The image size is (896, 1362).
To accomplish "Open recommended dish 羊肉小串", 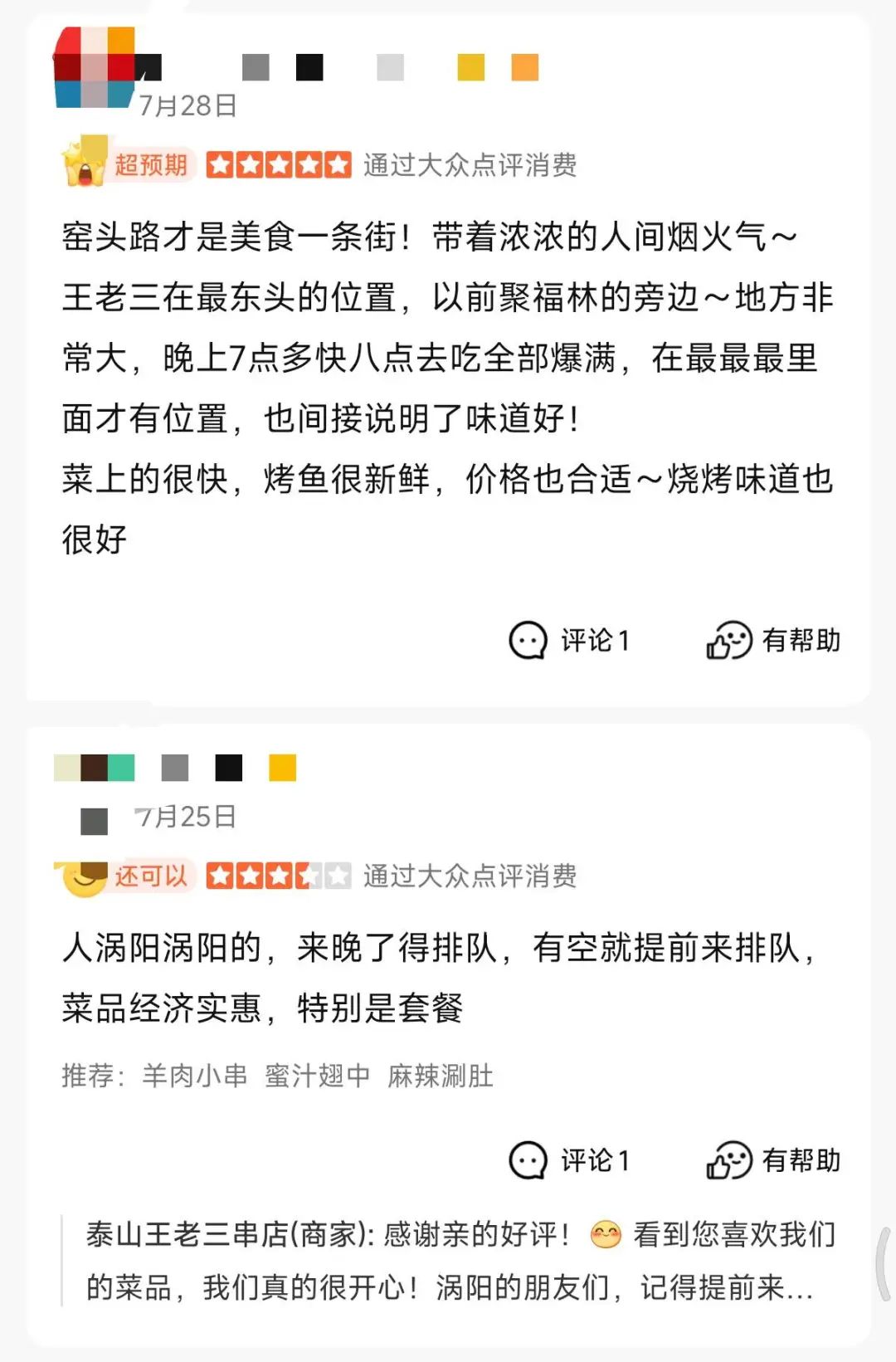I will (x=195, y=1076).
